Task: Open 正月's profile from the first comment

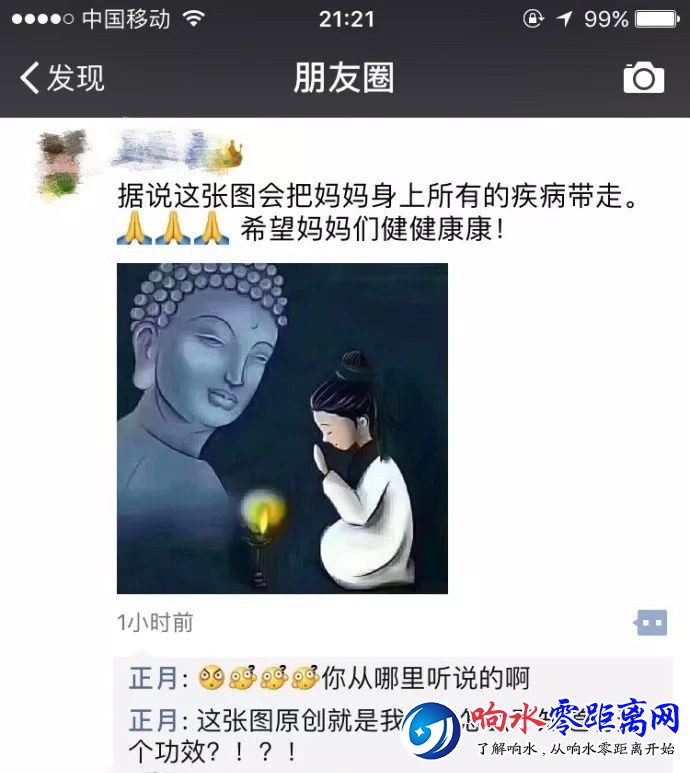Action: [152, 679]
